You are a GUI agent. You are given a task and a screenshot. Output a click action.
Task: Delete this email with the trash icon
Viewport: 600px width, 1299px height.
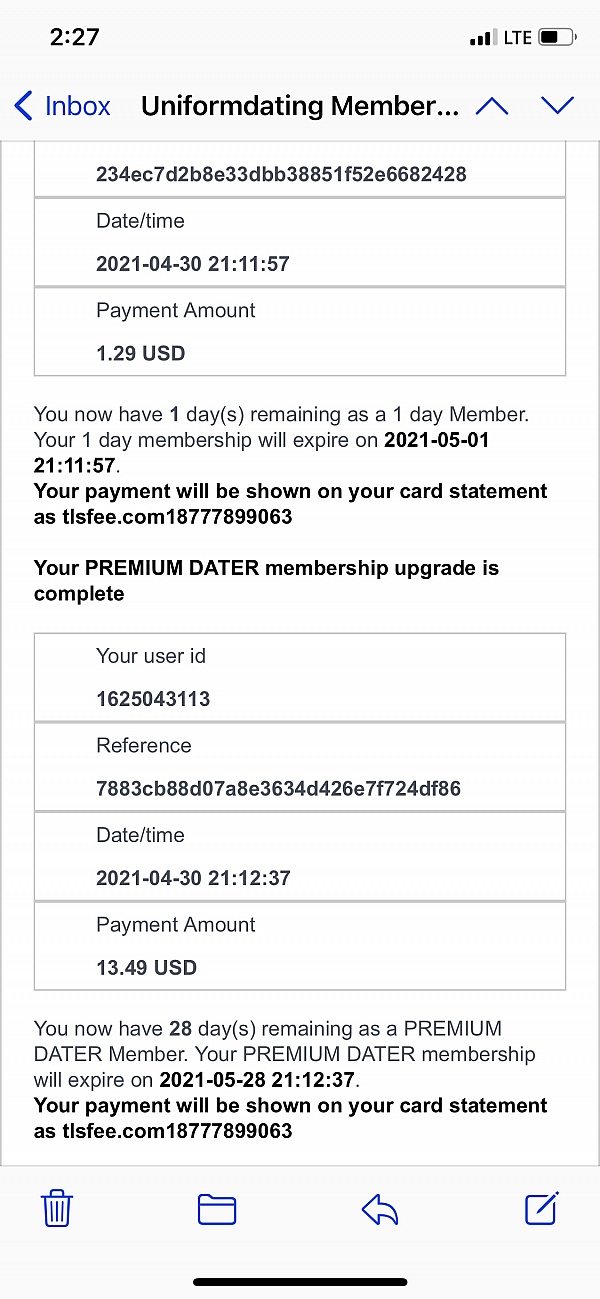tap(56, 1209)
